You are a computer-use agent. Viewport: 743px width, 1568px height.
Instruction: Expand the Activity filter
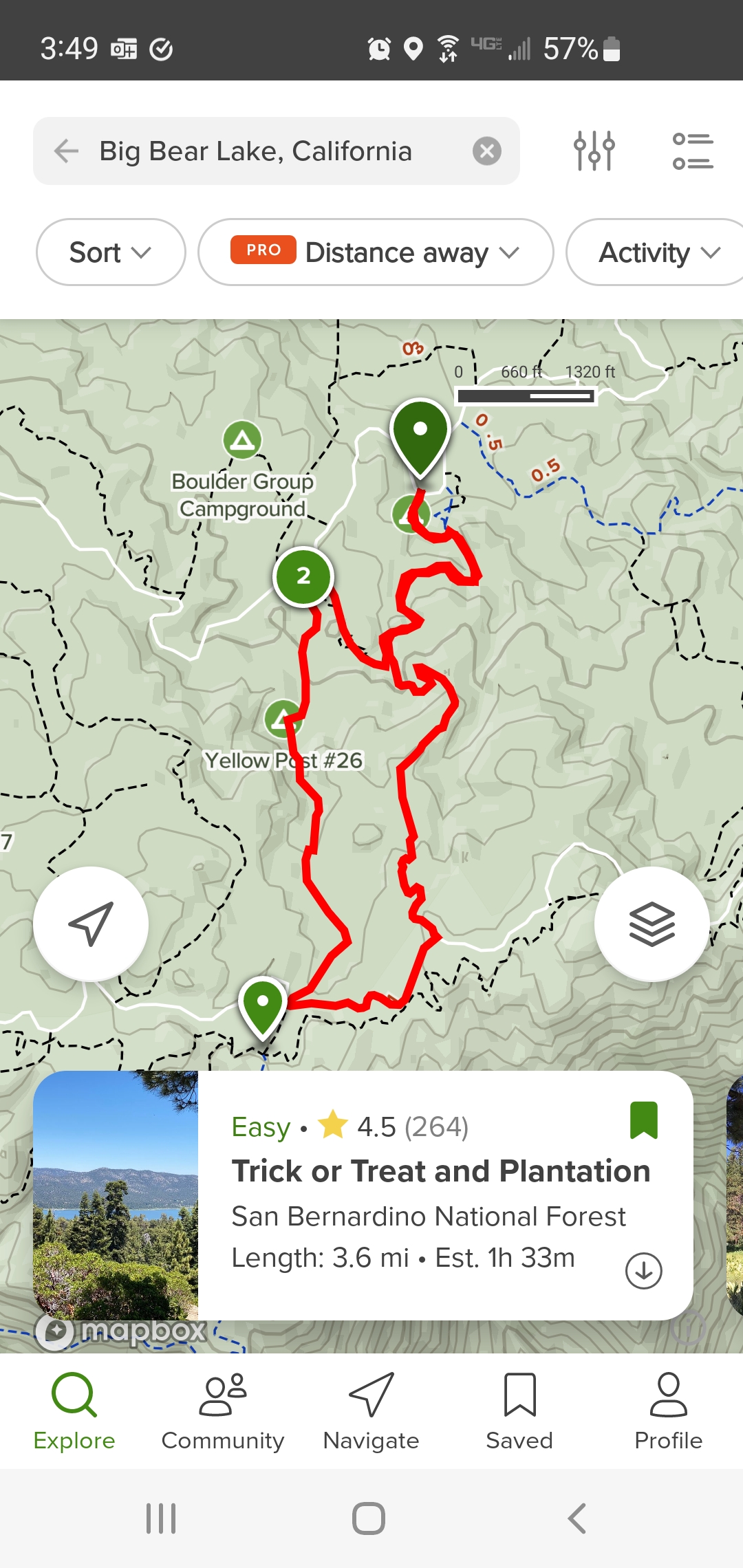658,252
